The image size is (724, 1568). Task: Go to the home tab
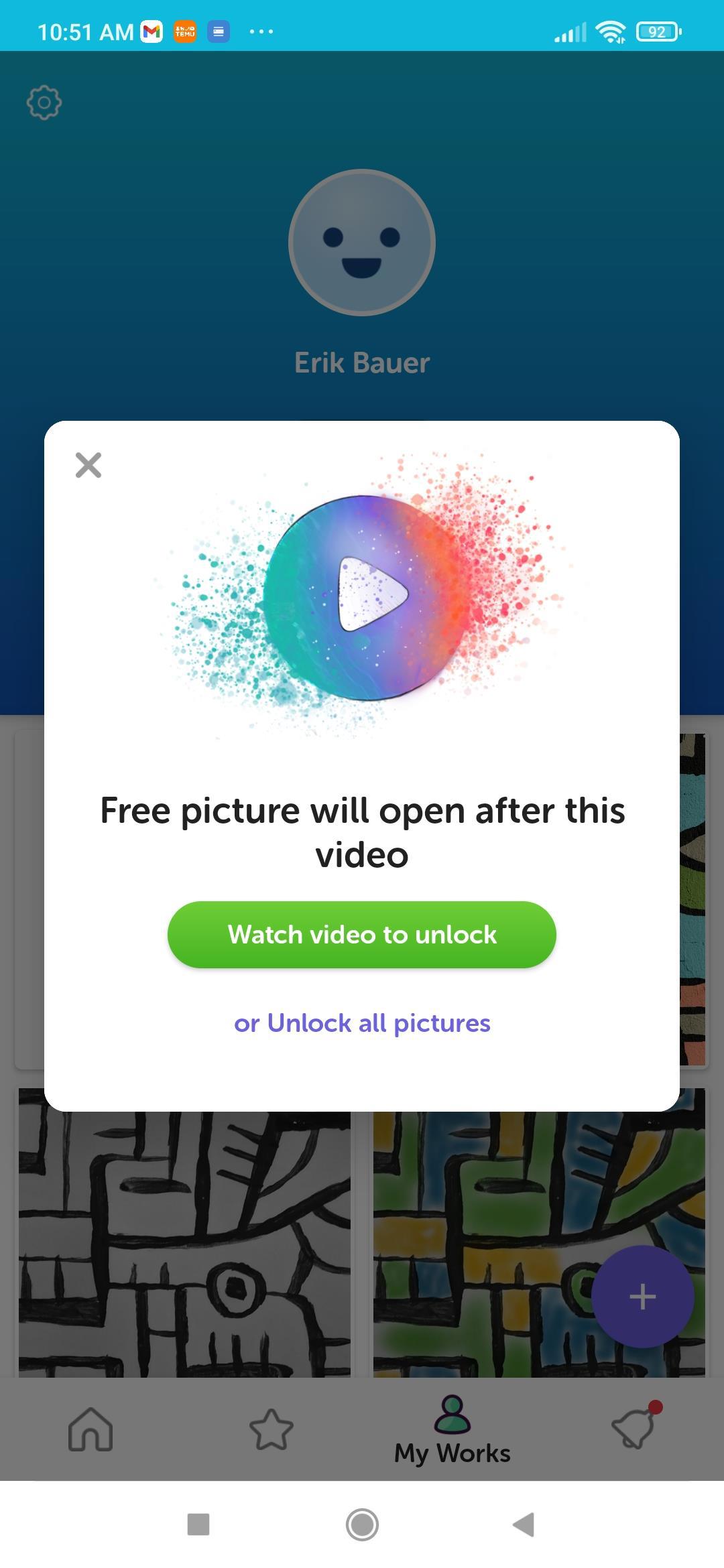[x=90, y=1429]
